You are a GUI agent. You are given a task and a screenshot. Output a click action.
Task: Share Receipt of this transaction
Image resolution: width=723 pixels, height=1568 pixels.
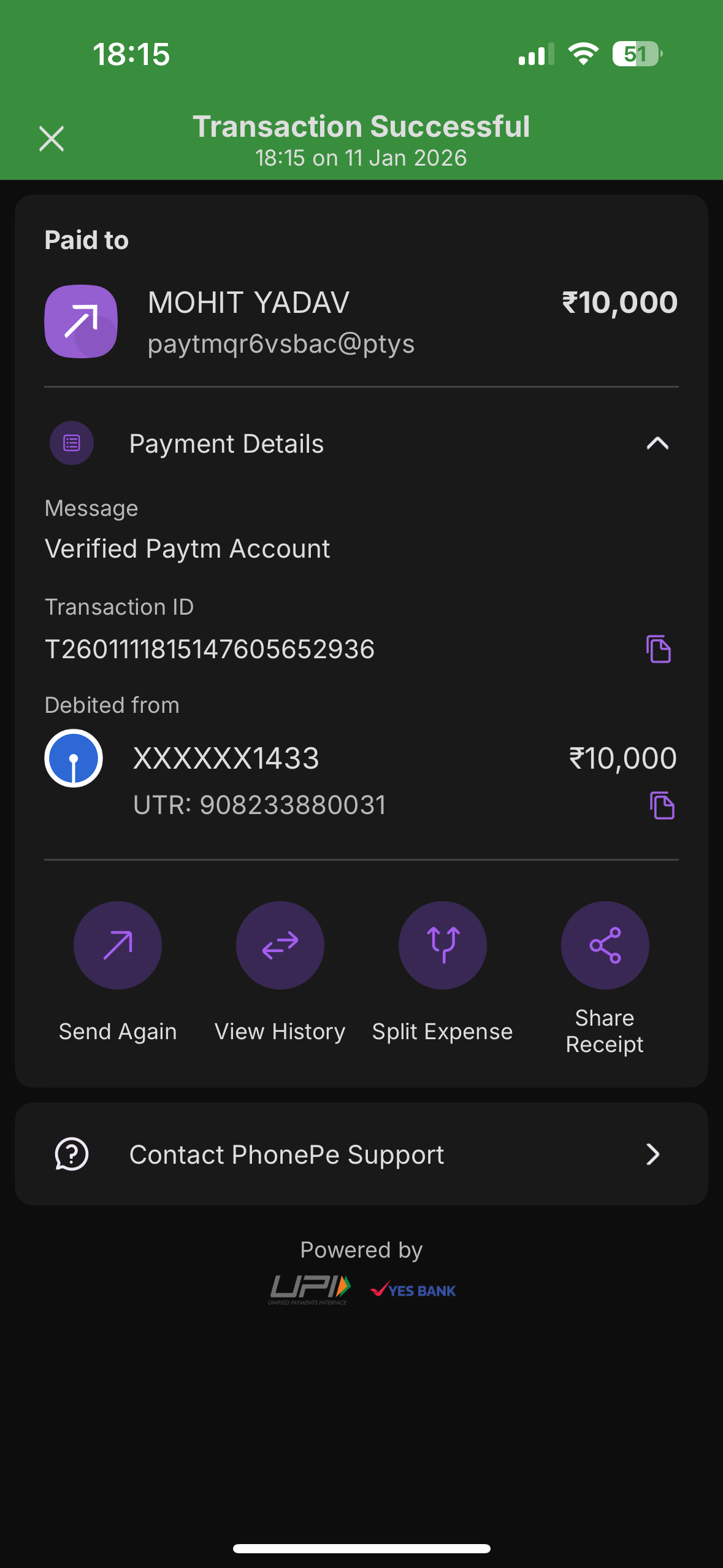[605, 945]
